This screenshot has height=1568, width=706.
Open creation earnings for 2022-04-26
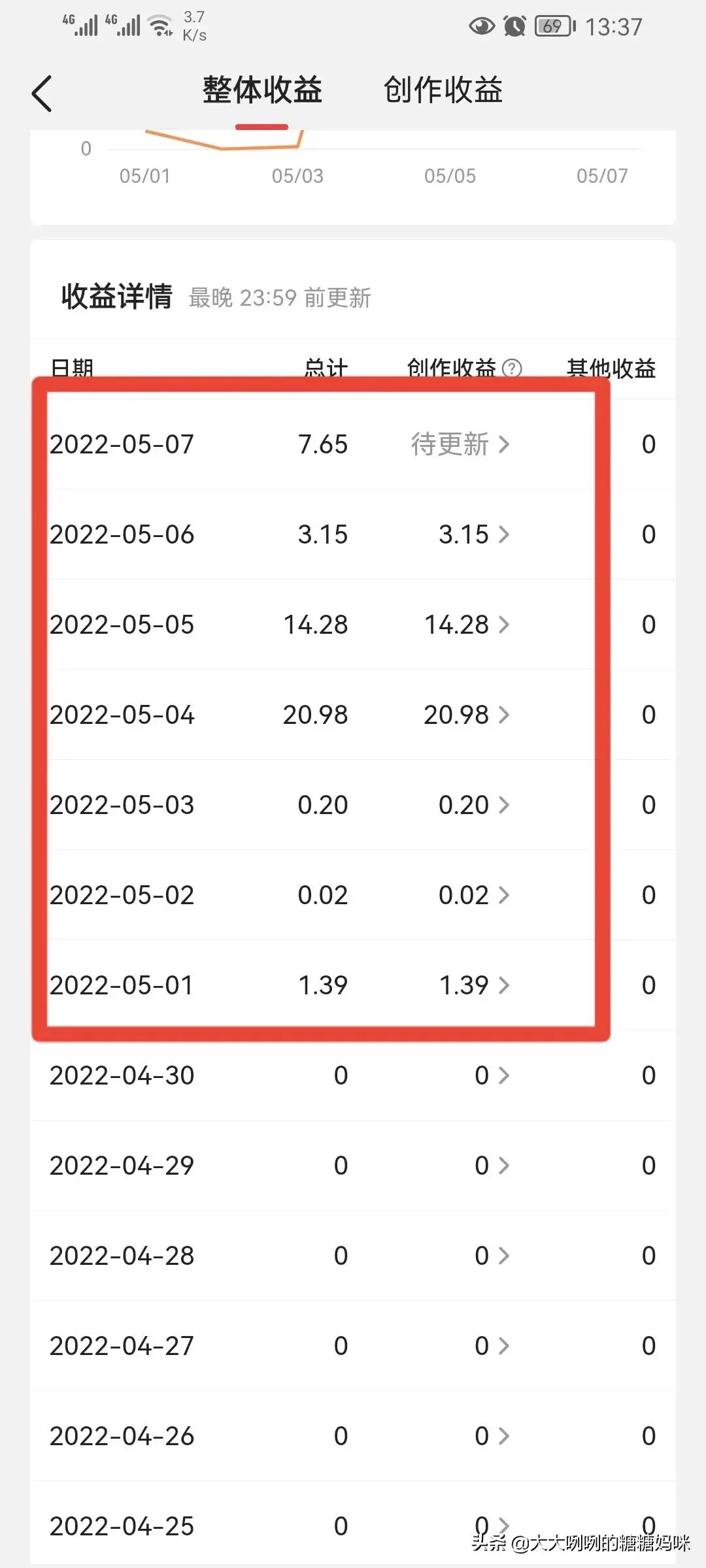coord(491,1436)
